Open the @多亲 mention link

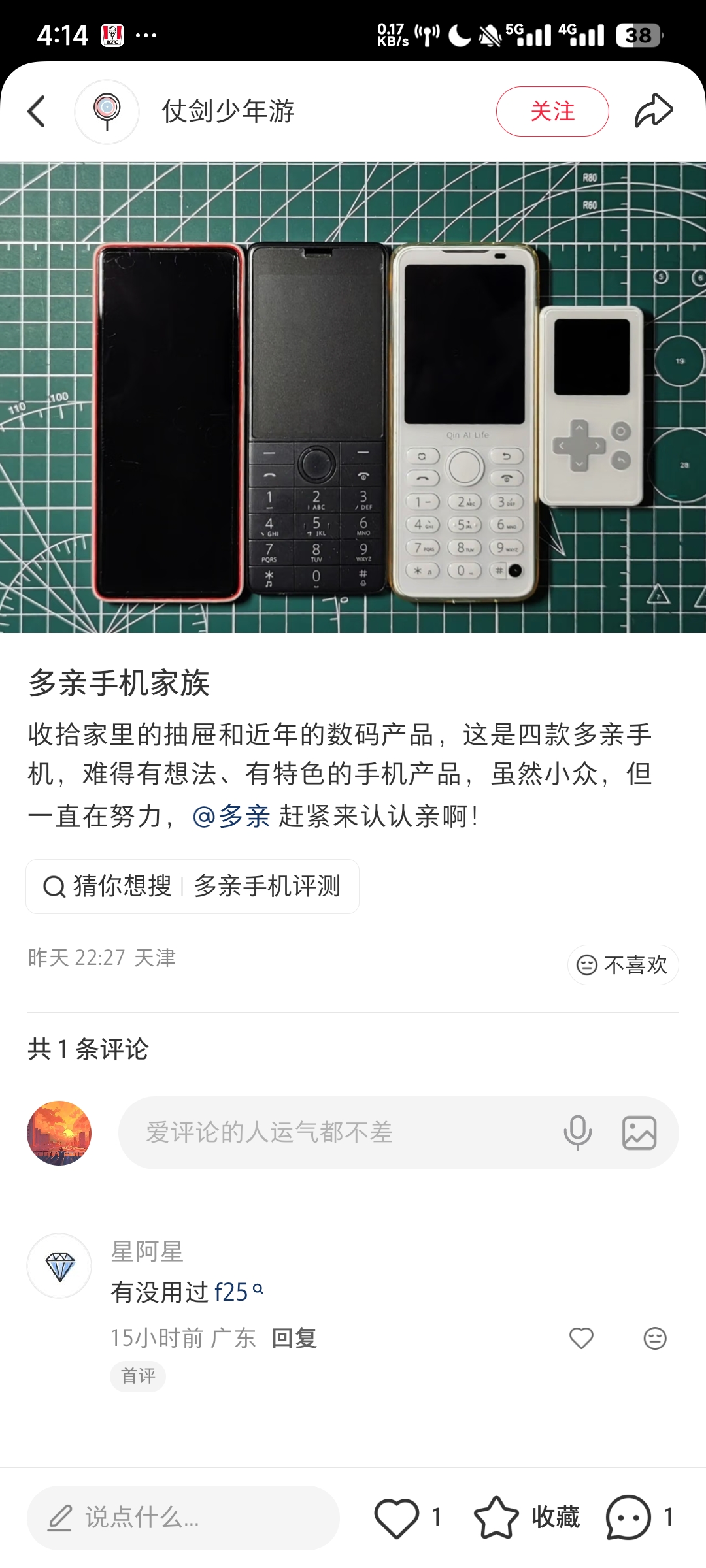(231, 816)
